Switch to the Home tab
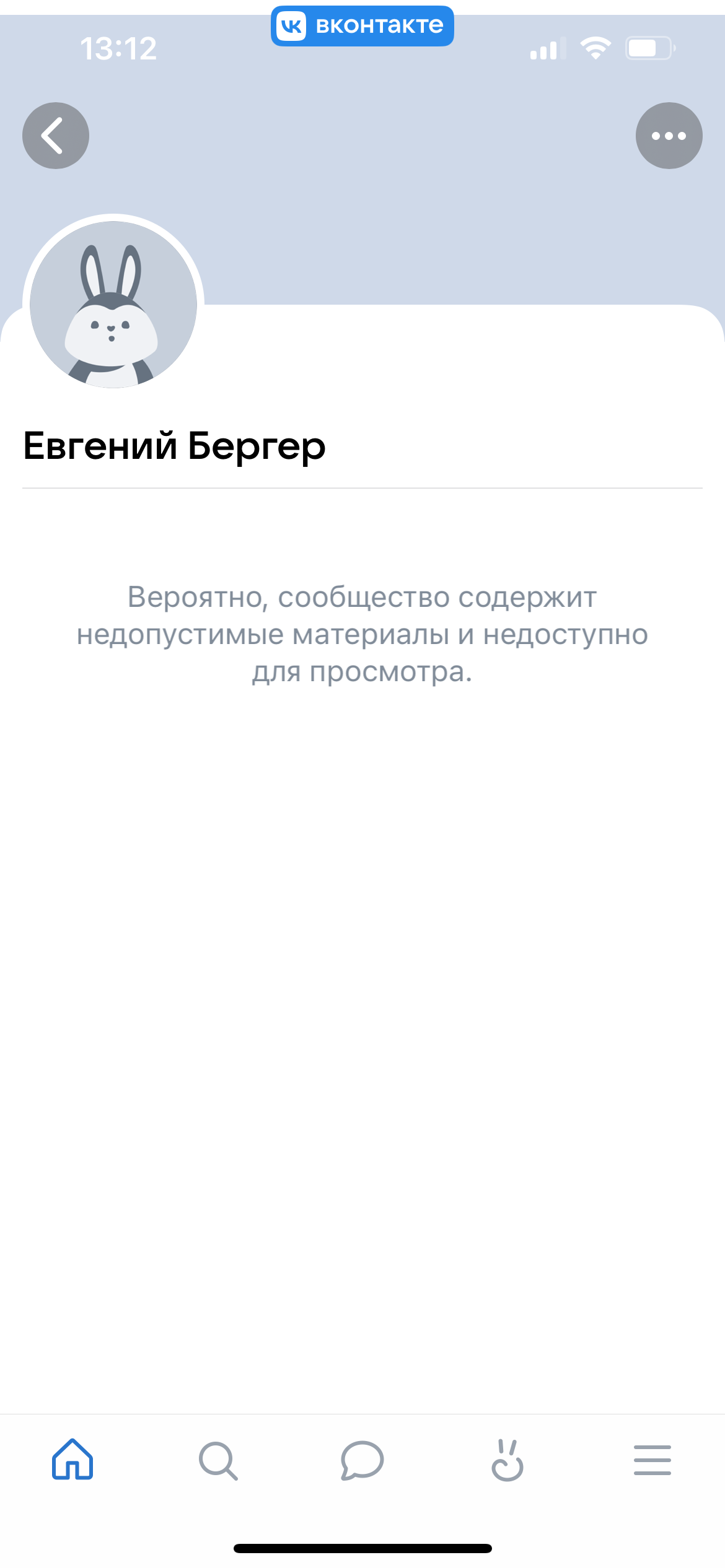This screenshot has width=725, height=1568. click(72, 1460)
